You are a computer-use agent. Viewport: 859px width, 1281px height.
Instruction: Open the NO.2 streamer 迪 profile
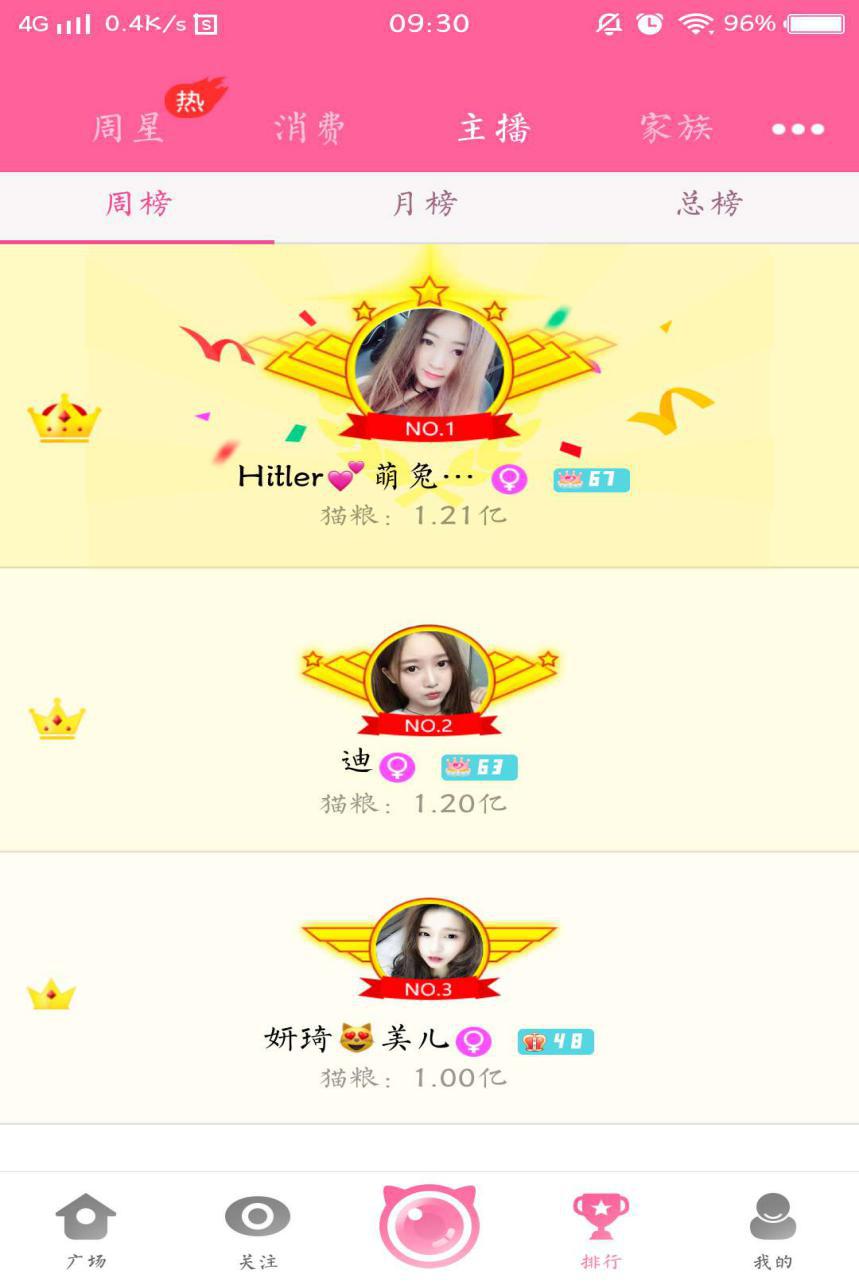point(429,678)
